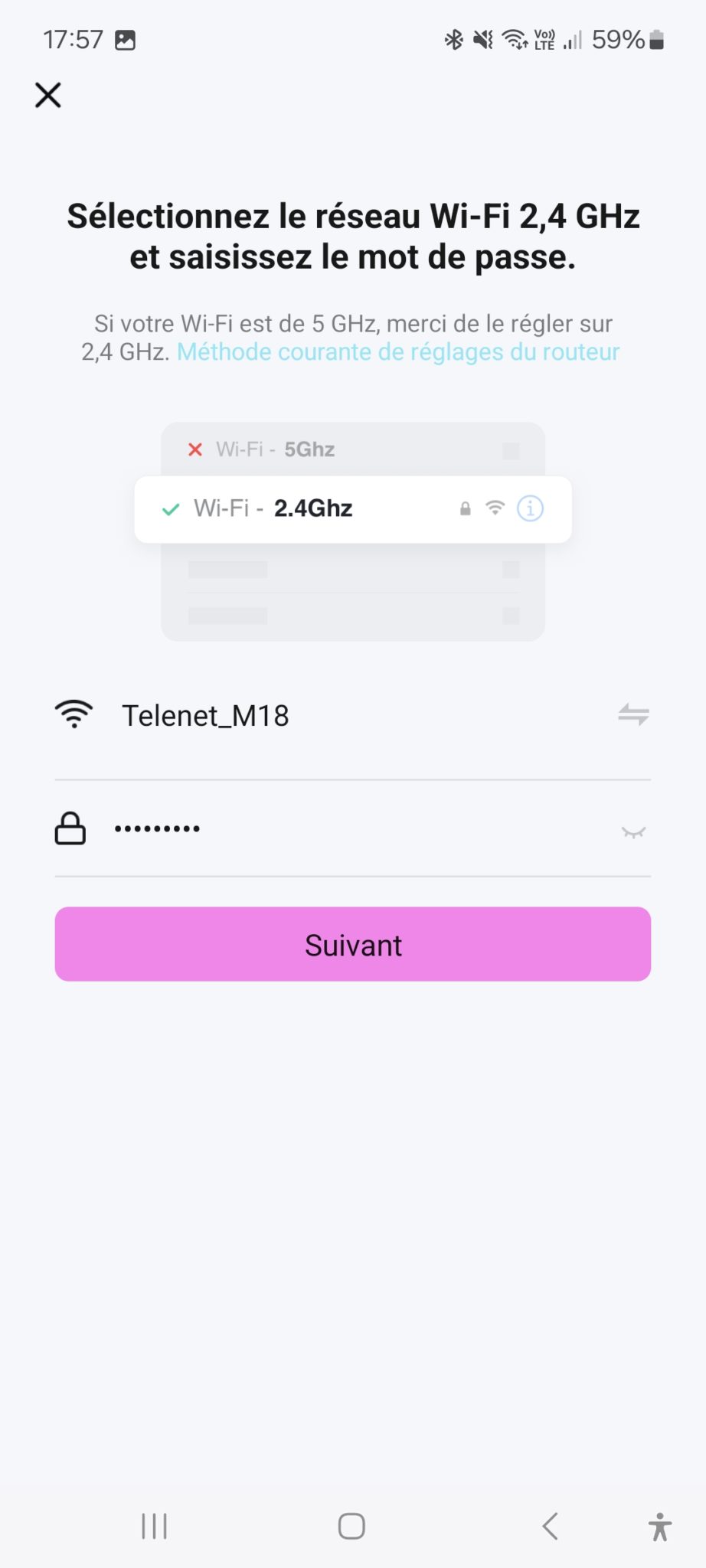706x1568 pixels.
Task: Continue with the Suivant button
Action: coord(353,944)
